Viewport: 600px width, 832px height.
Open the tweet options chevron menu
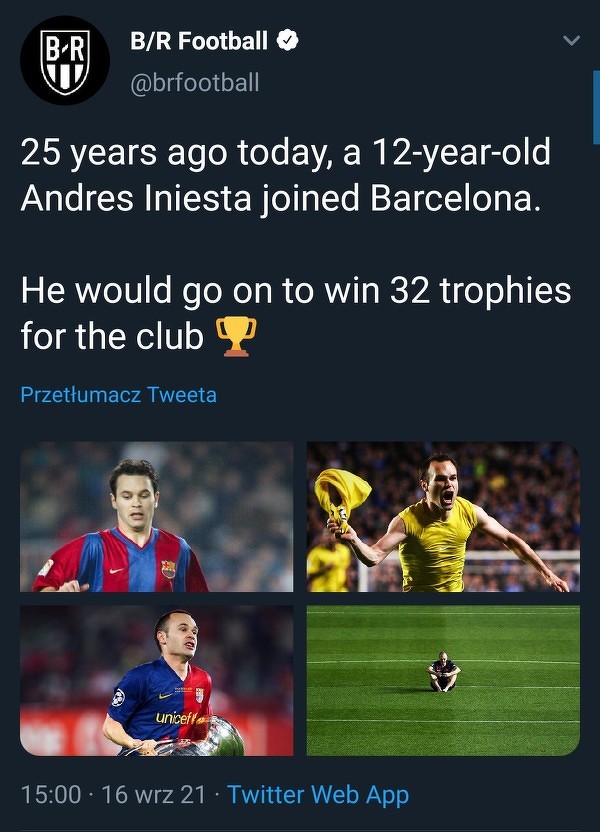pos(572,42)
